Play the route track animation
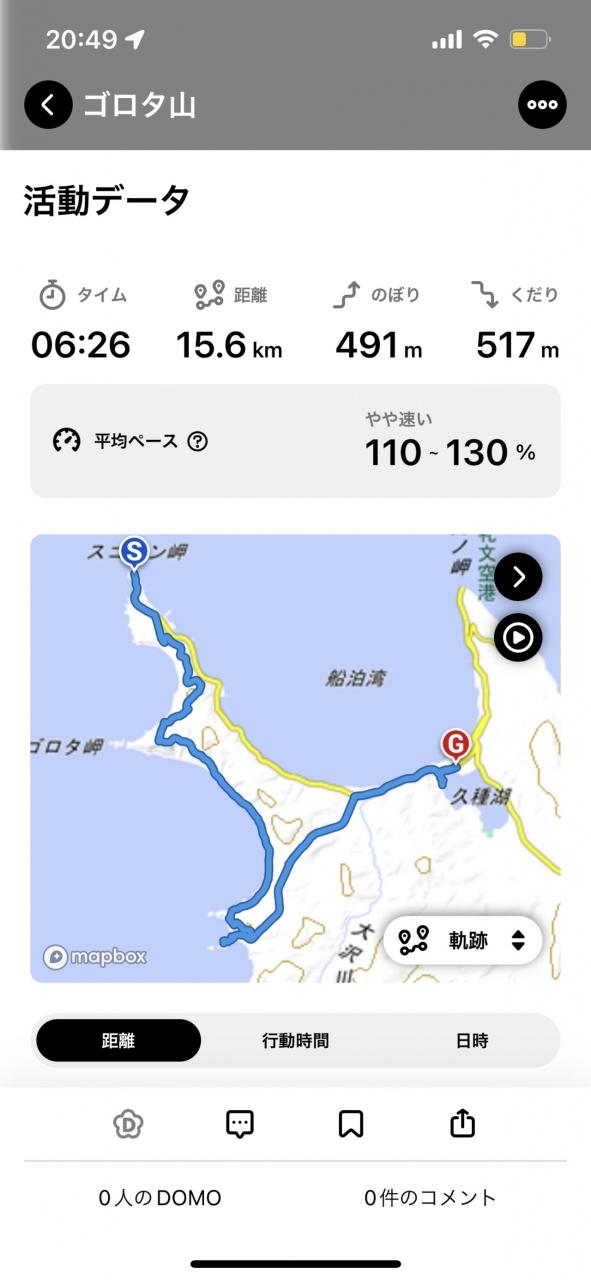 coord(518,638)
